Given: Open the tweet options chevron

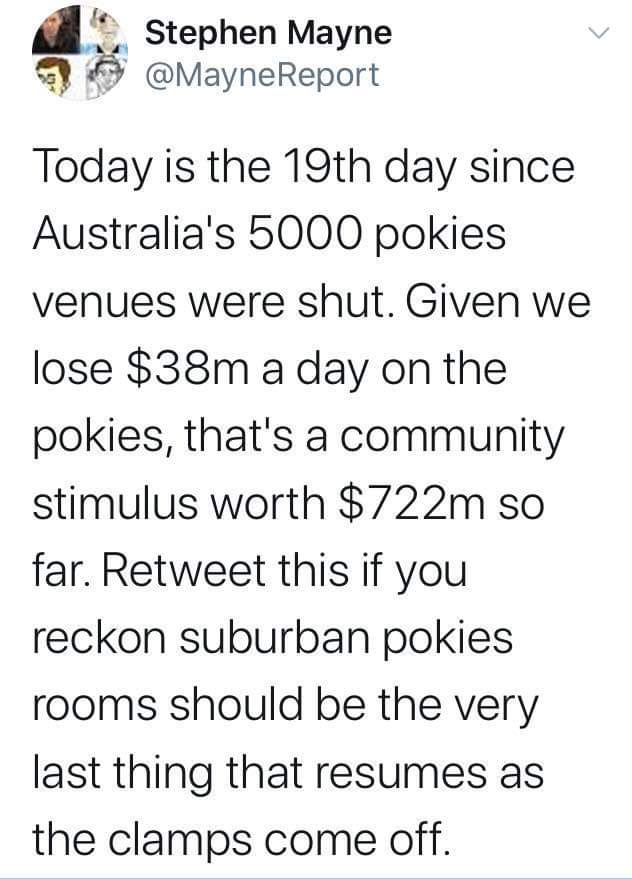Looking at the screenshot, I should 597,35.
